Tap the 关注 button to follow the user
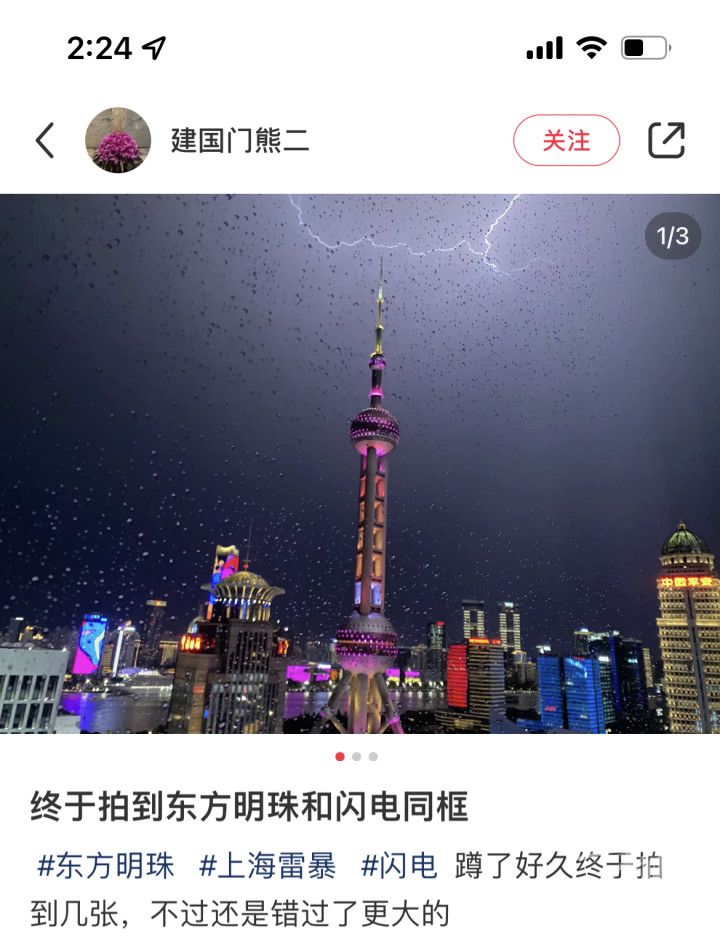The height and width of the screenshot is (937, 720). pos(566,141)
